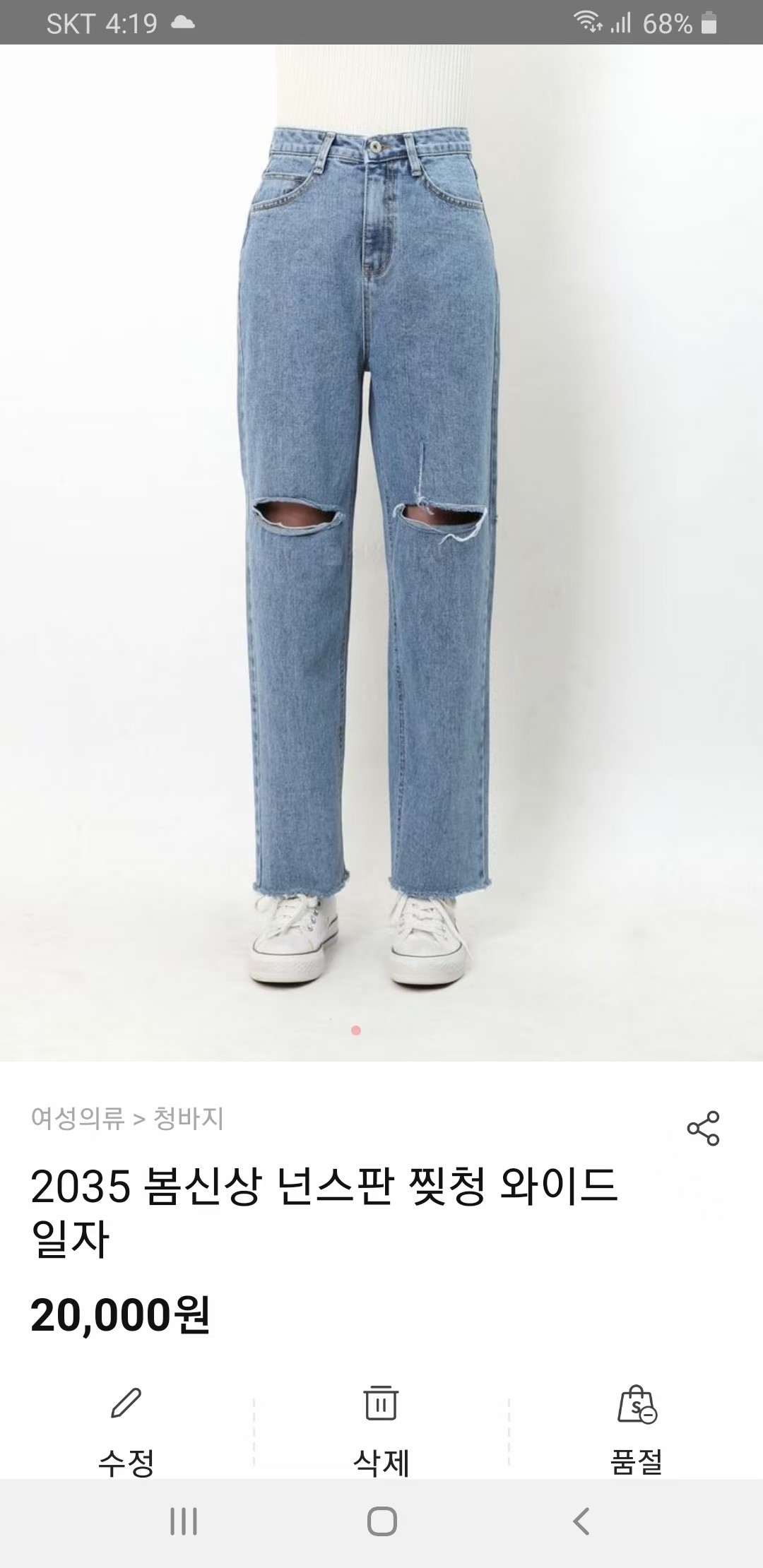Share this jeans listing
The height and width of the screenshot is (1568, 763).
coord(703,1128)
